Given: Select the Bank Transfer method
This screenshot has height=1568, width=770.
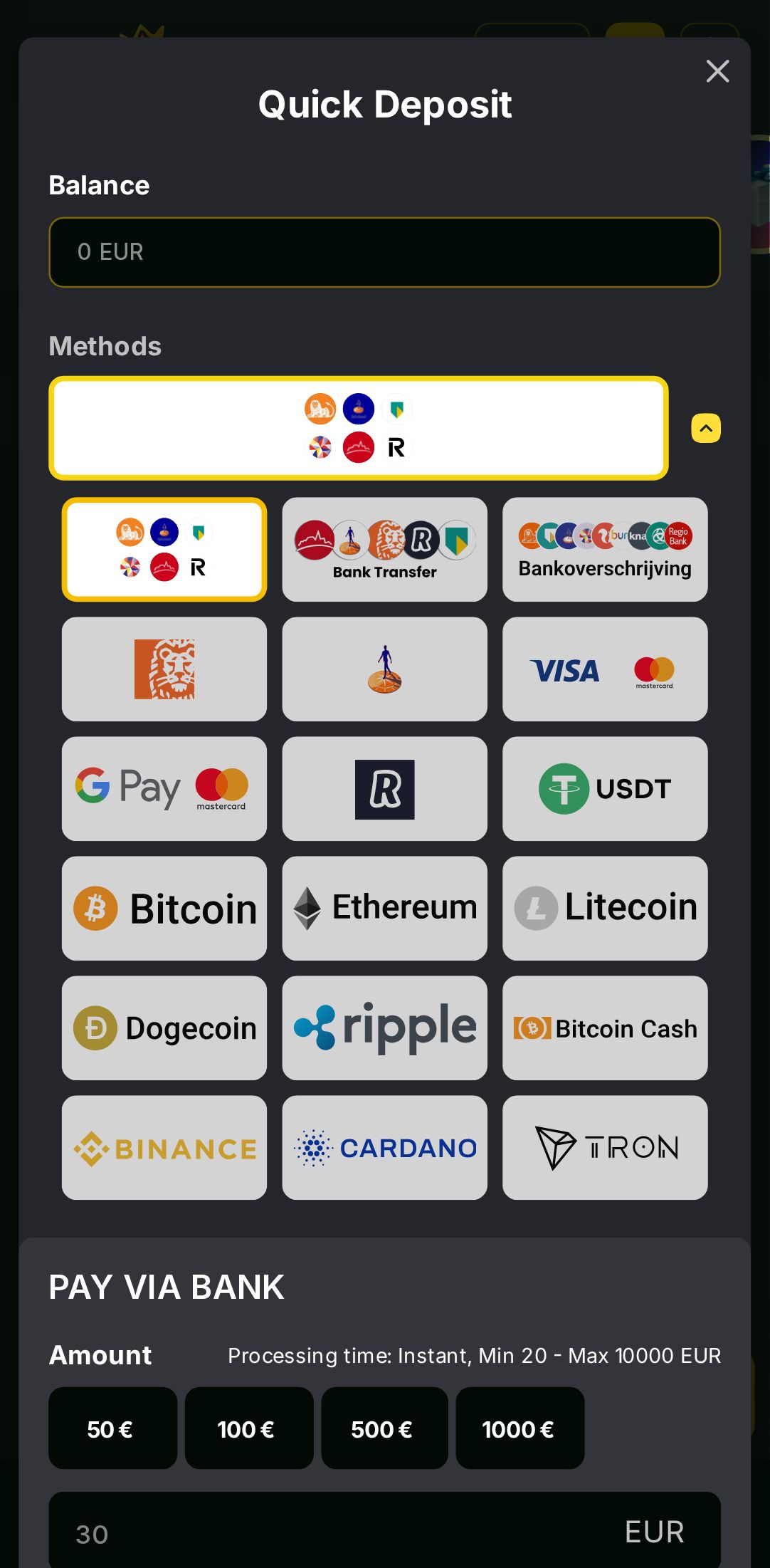Looking at the screenshot, I should pyautogui.click(x=384, y=549).
